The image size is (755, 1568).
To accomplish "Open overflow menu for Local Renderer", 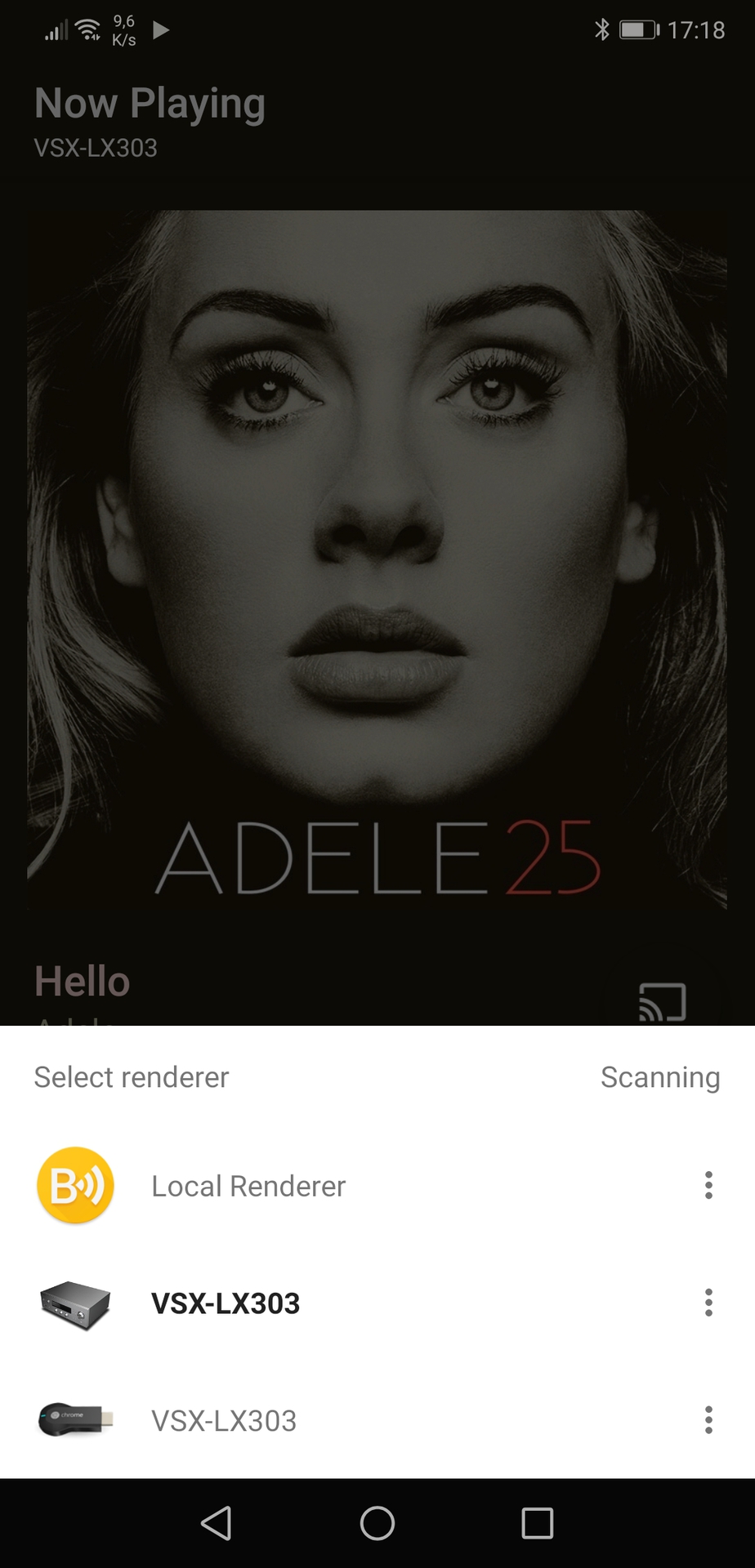I will 708,1185.
